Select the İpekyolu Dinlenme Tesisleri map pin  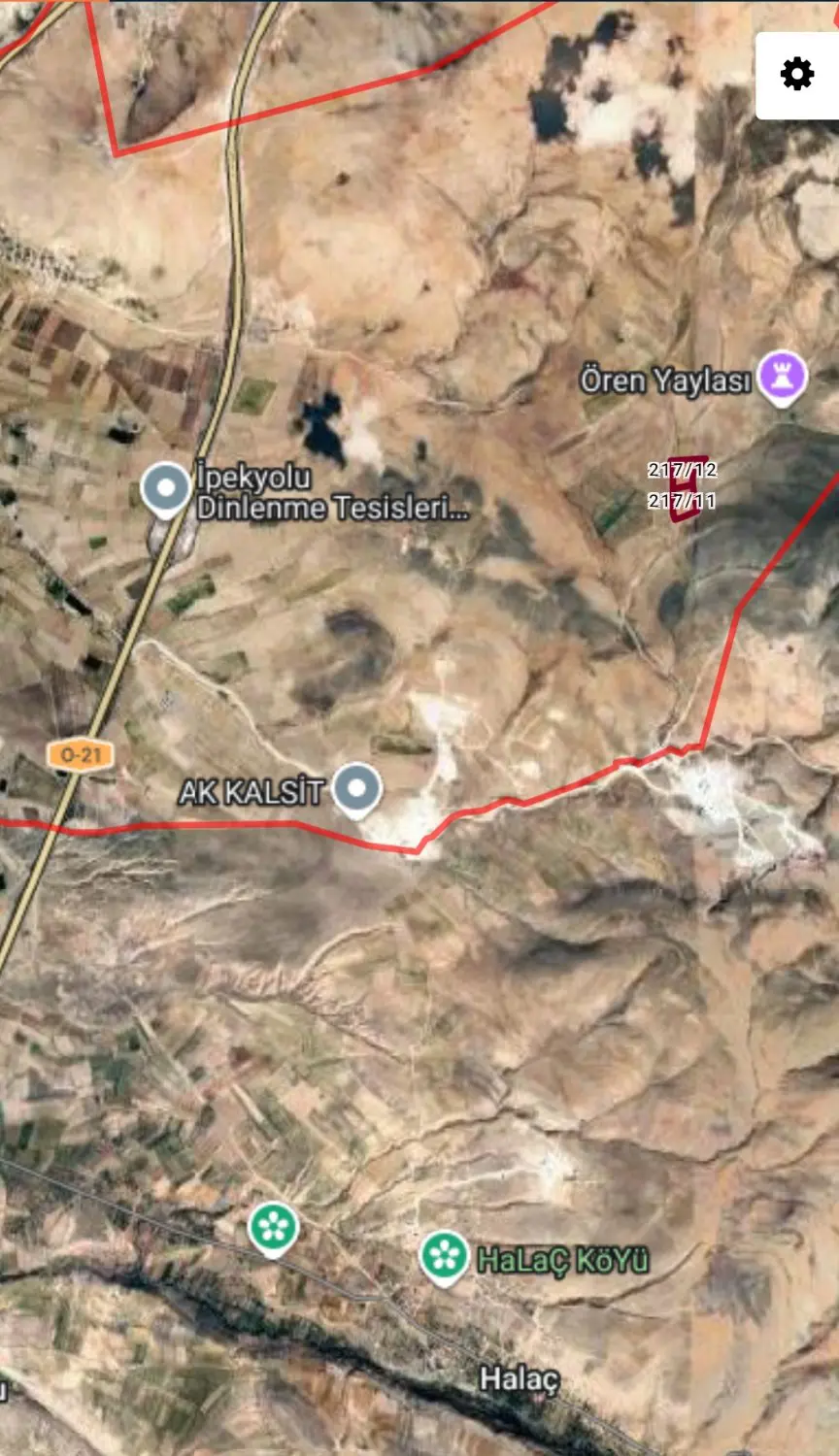(166, 490)
